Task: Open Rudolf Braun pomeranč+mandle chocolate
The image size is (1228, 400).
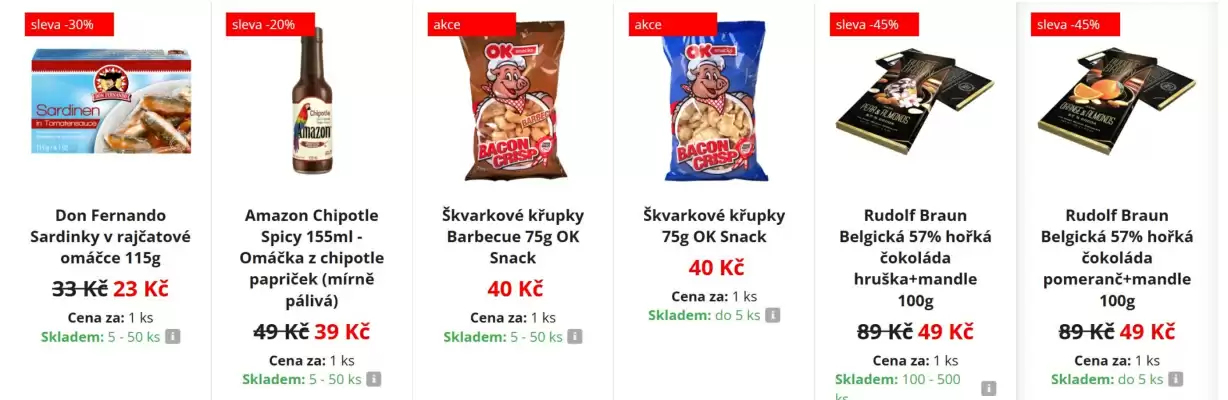Action: [x=1117, y=258]
